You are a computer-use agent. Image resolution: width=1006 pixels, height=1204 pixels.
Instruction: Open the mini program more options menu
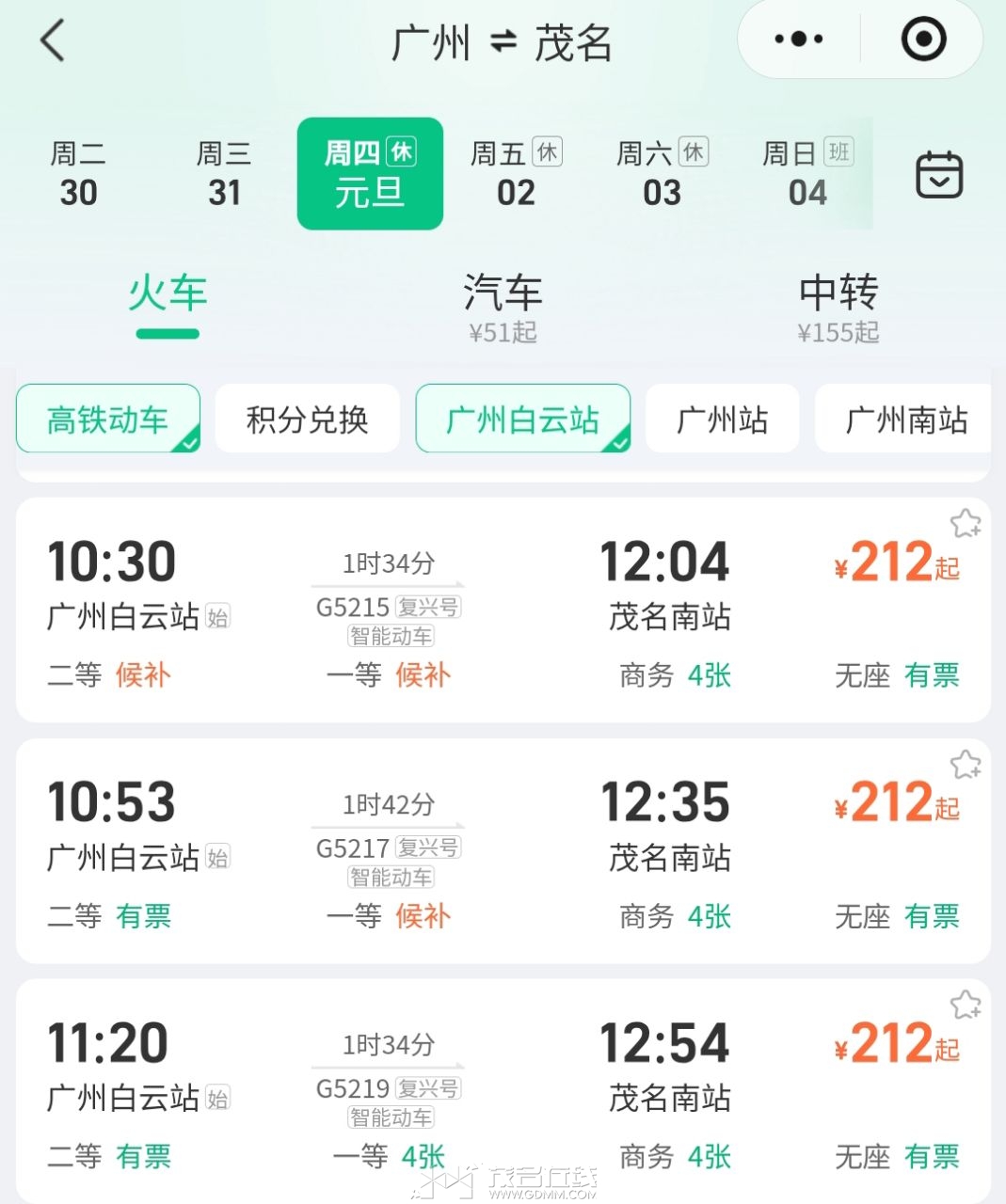tap(799, 40)
